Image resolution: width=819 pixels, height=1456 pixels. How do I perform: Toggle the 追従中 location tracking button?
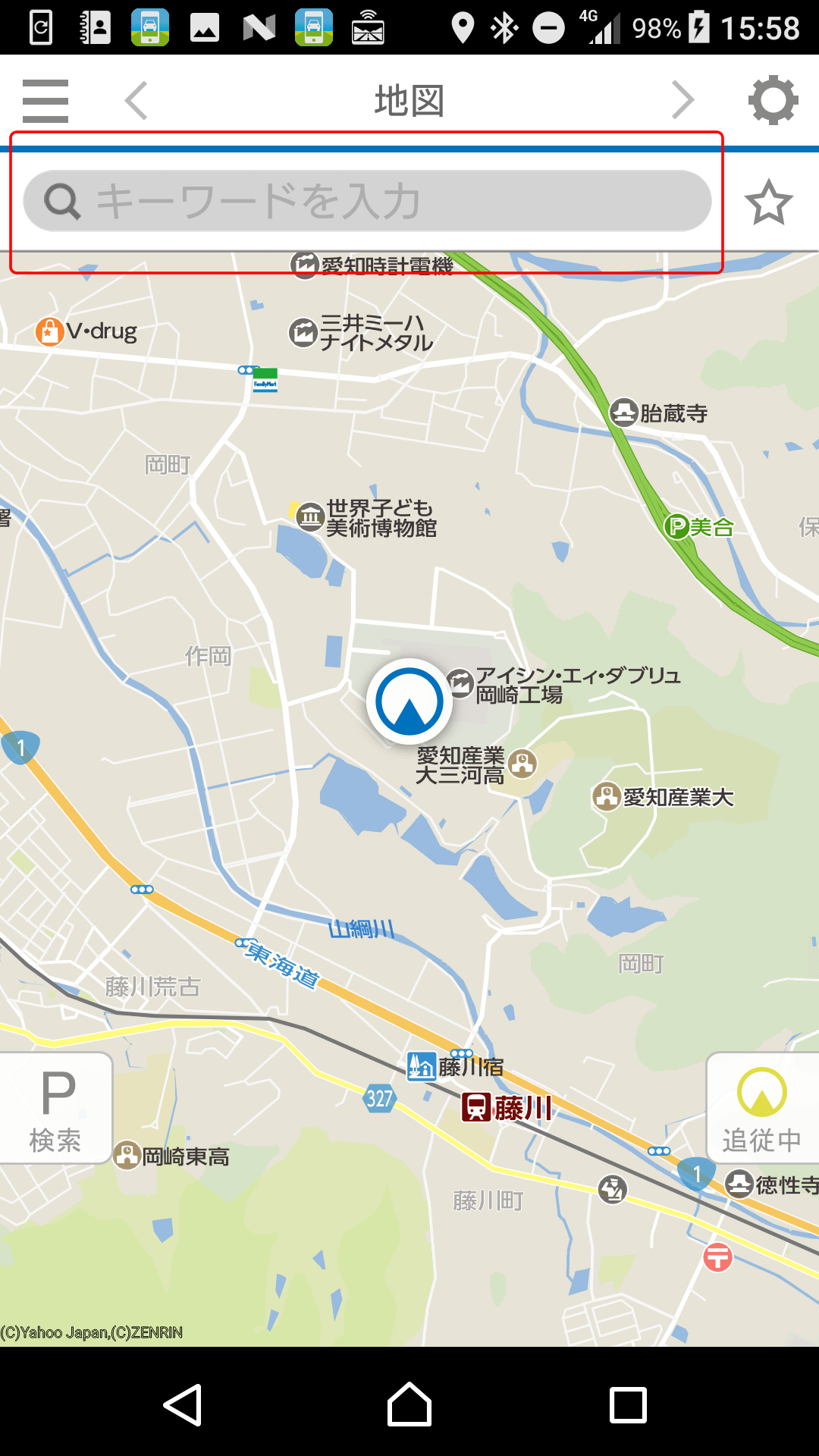761,1108
